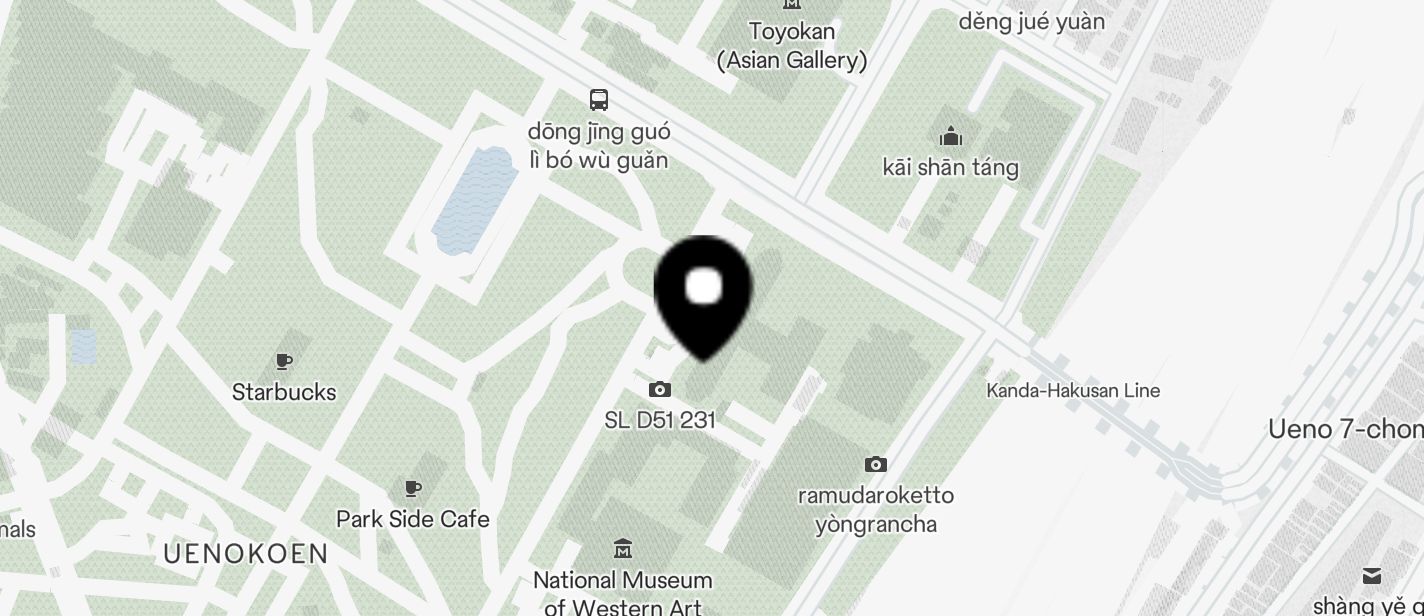Tap the black location pin marker
Viewport: 1424px width, 616px height.
click(703, 292)
